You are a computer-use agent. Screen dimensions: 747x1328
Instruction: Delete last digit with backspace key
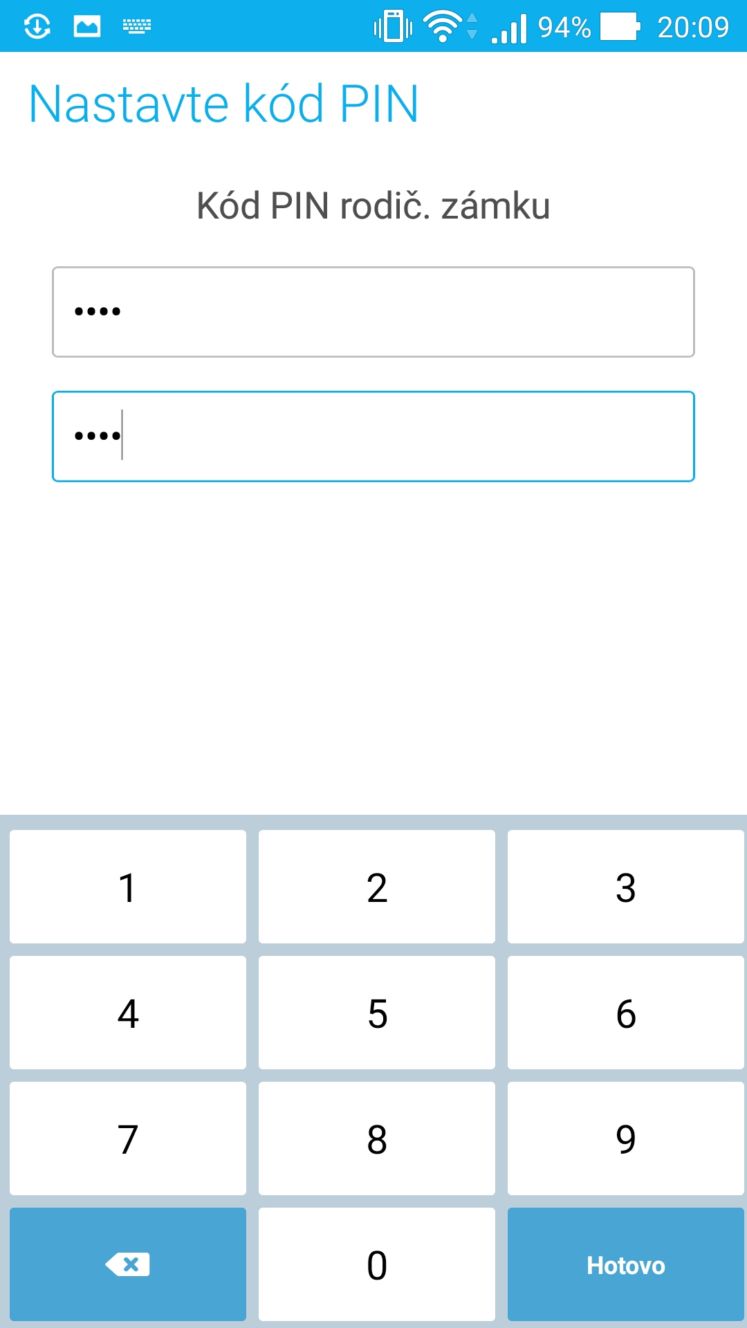pyautogui.click(x=128, y=1265)
